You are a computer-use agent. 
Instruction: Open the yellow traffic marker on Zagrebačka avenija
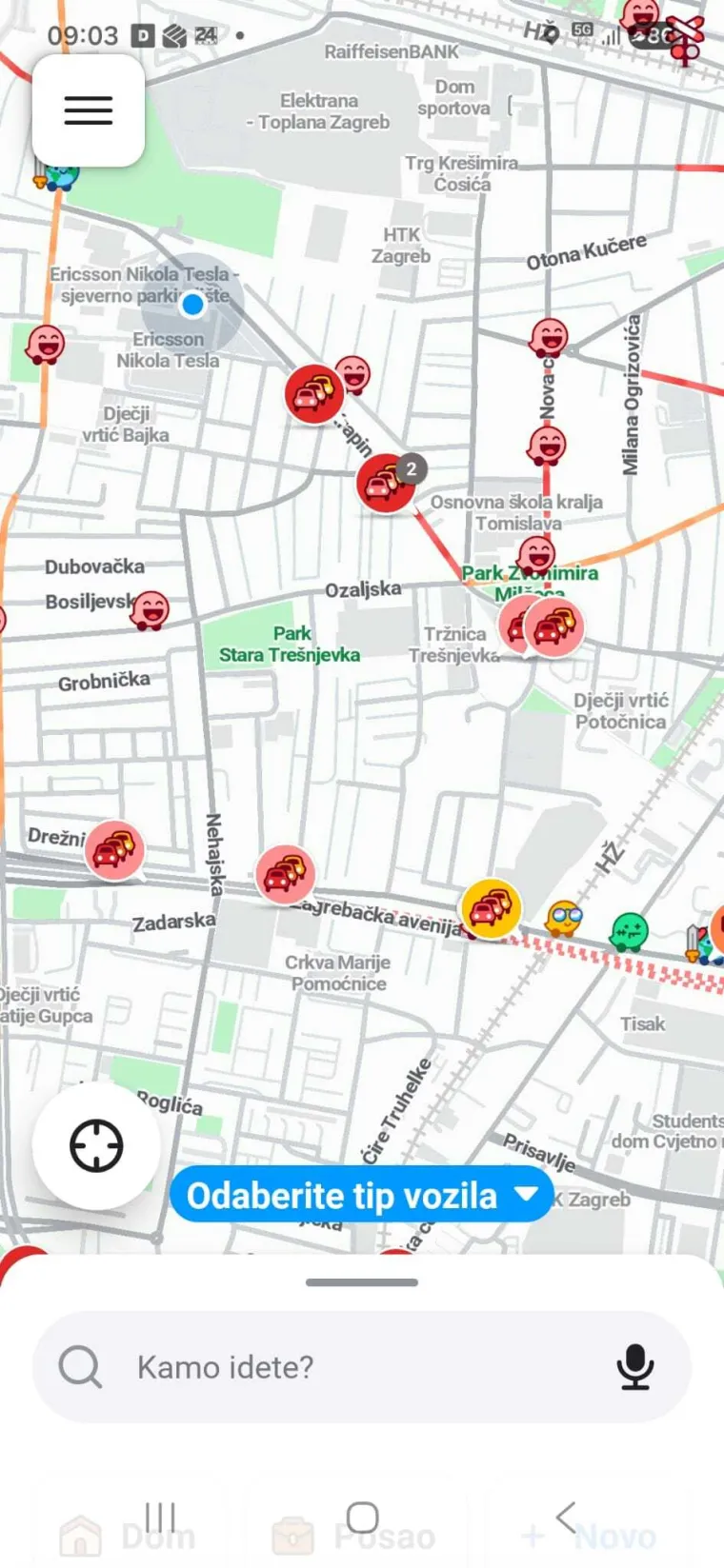coord(491,907)
